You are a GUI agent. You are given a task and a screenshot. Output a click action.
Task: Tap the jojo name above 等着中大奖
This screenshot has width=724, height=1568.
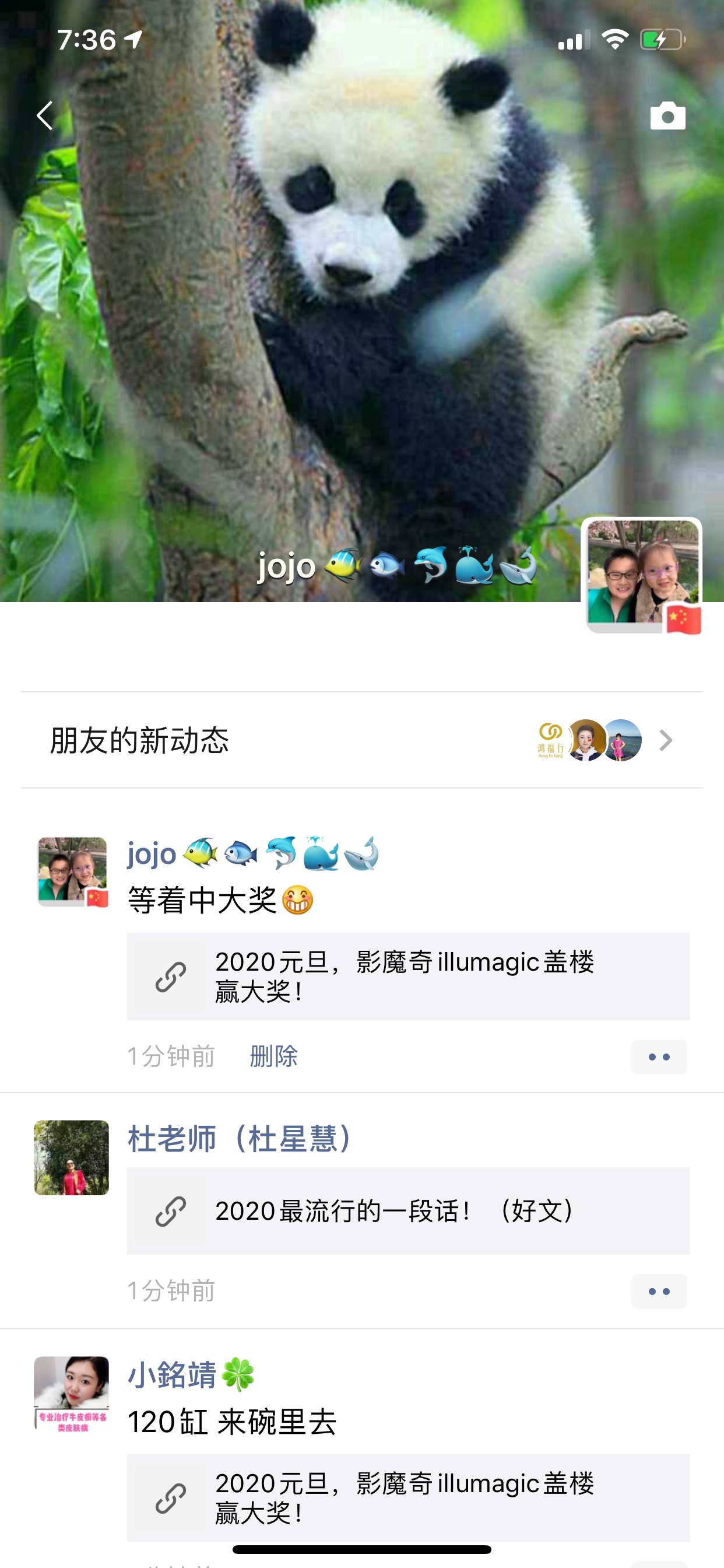tap(152, 853)
